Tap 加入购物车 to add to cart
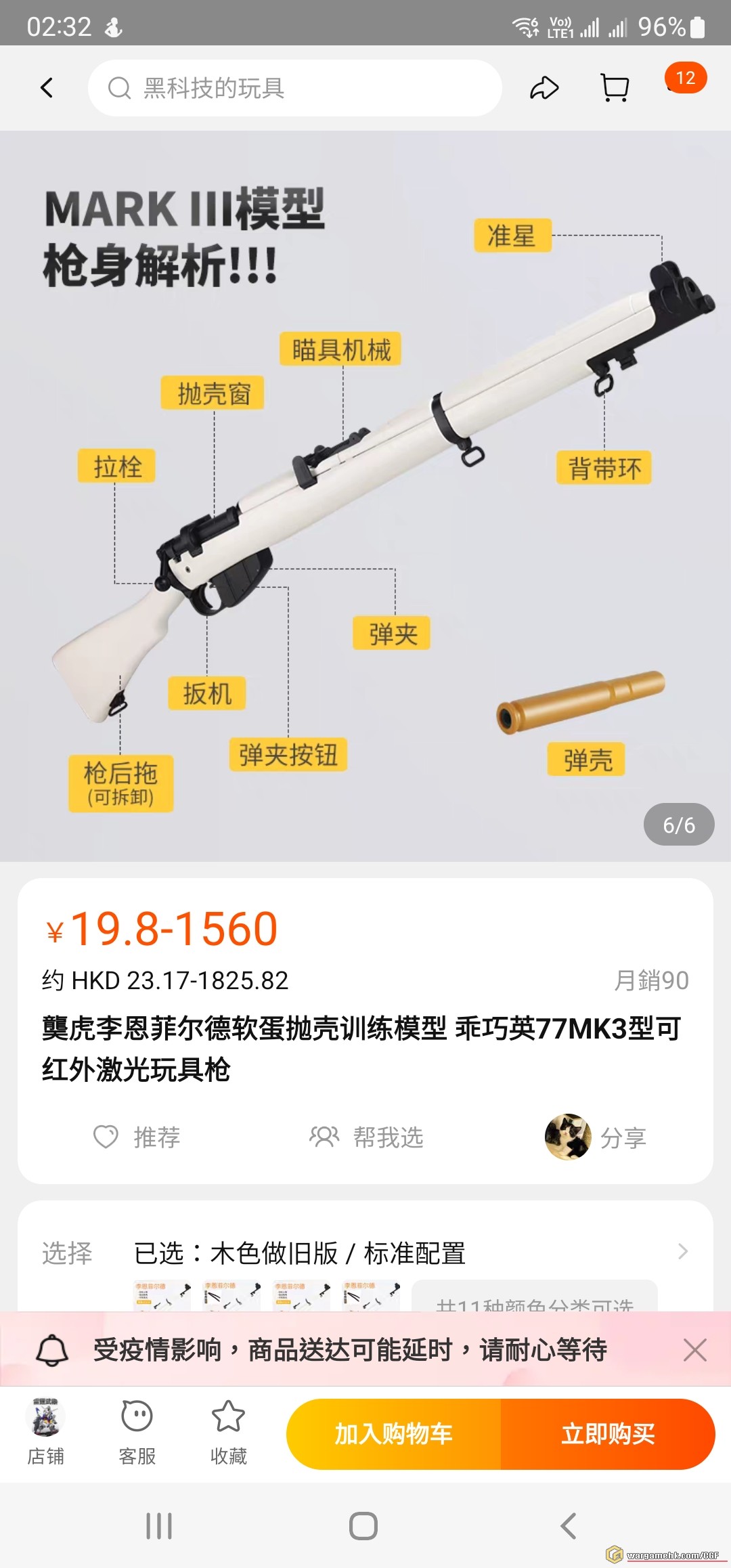 click(393, 1434)
